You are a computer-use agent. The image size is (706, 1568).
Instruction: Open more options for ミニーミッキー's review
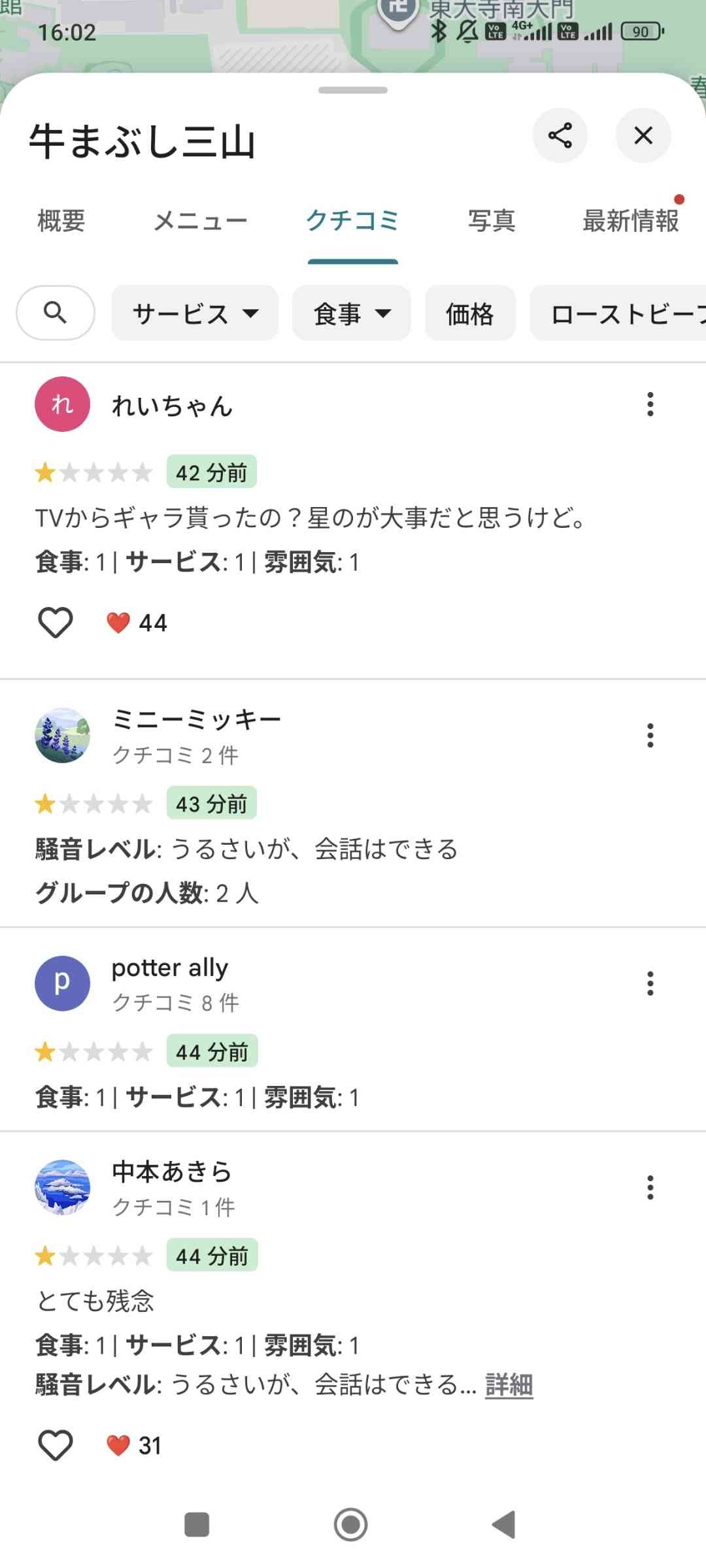click(x=650, y=736)
